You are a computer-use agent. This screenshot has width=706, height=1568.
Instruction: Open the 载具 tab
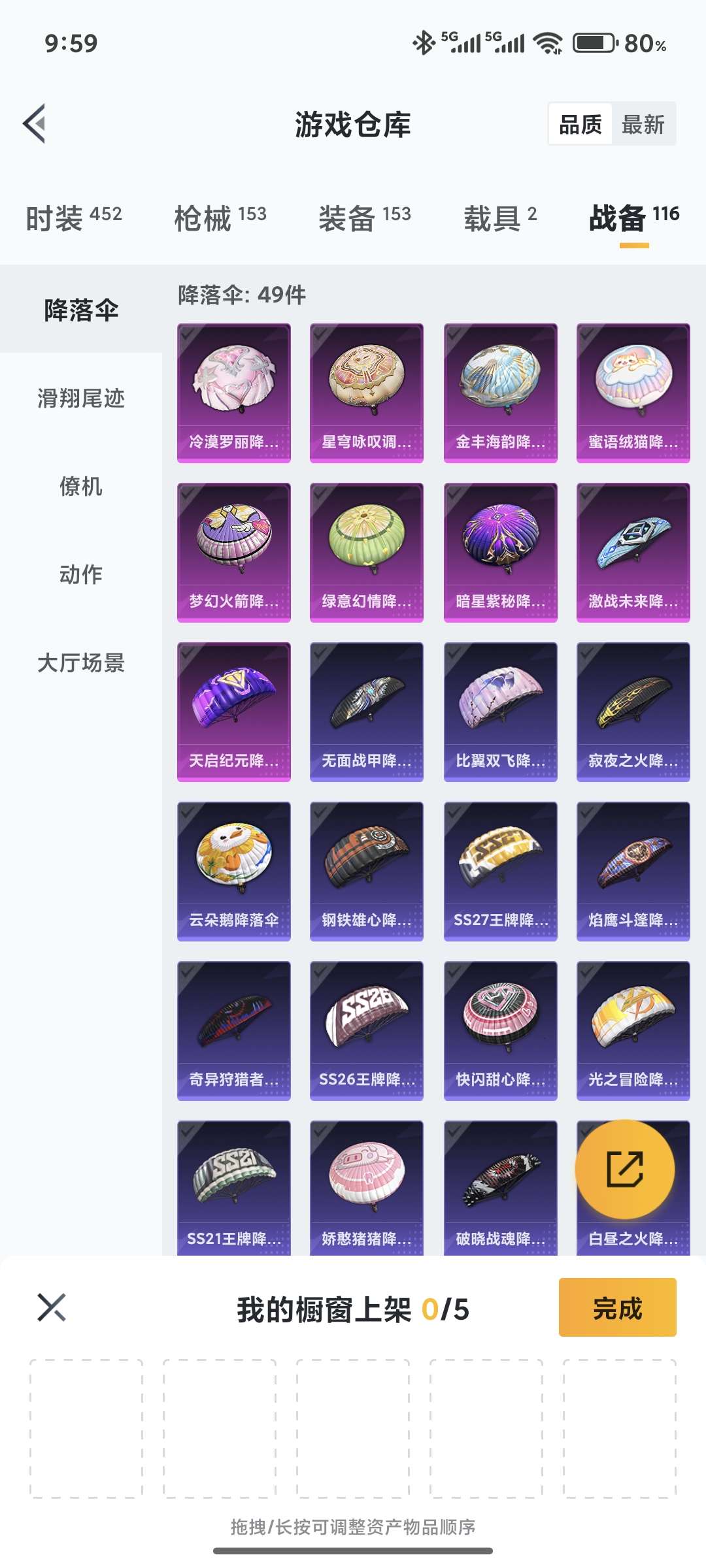click(x=500, y=218)
